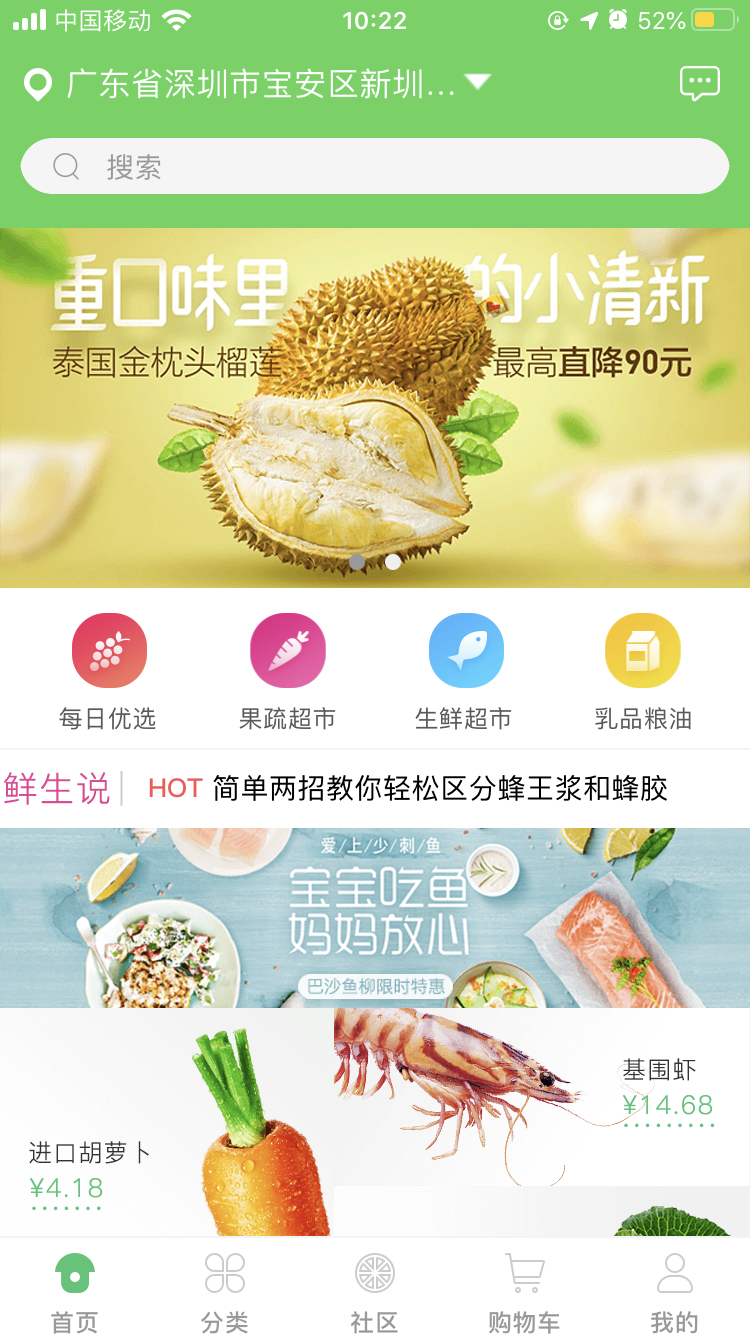Viewport: 750px width, 1334px height.
Task: Open 生鲜超市 fresh food fish icon
Action: (466, 650)
